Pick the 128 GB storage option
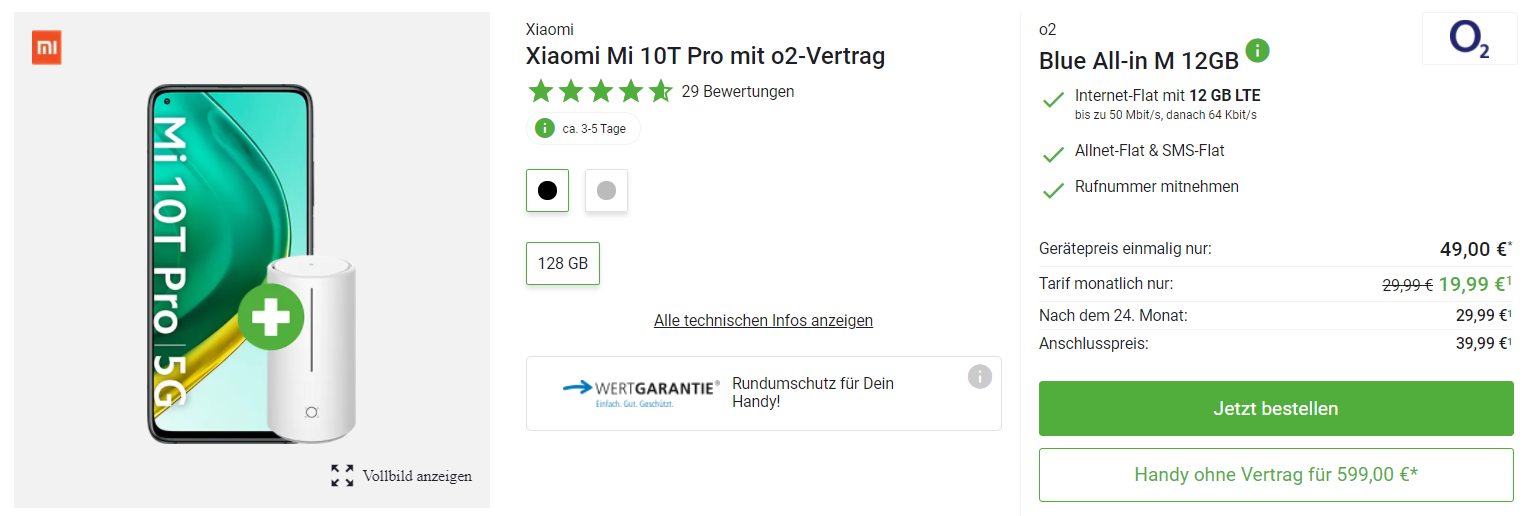1532x516 pixels. [x=562, y=263]
